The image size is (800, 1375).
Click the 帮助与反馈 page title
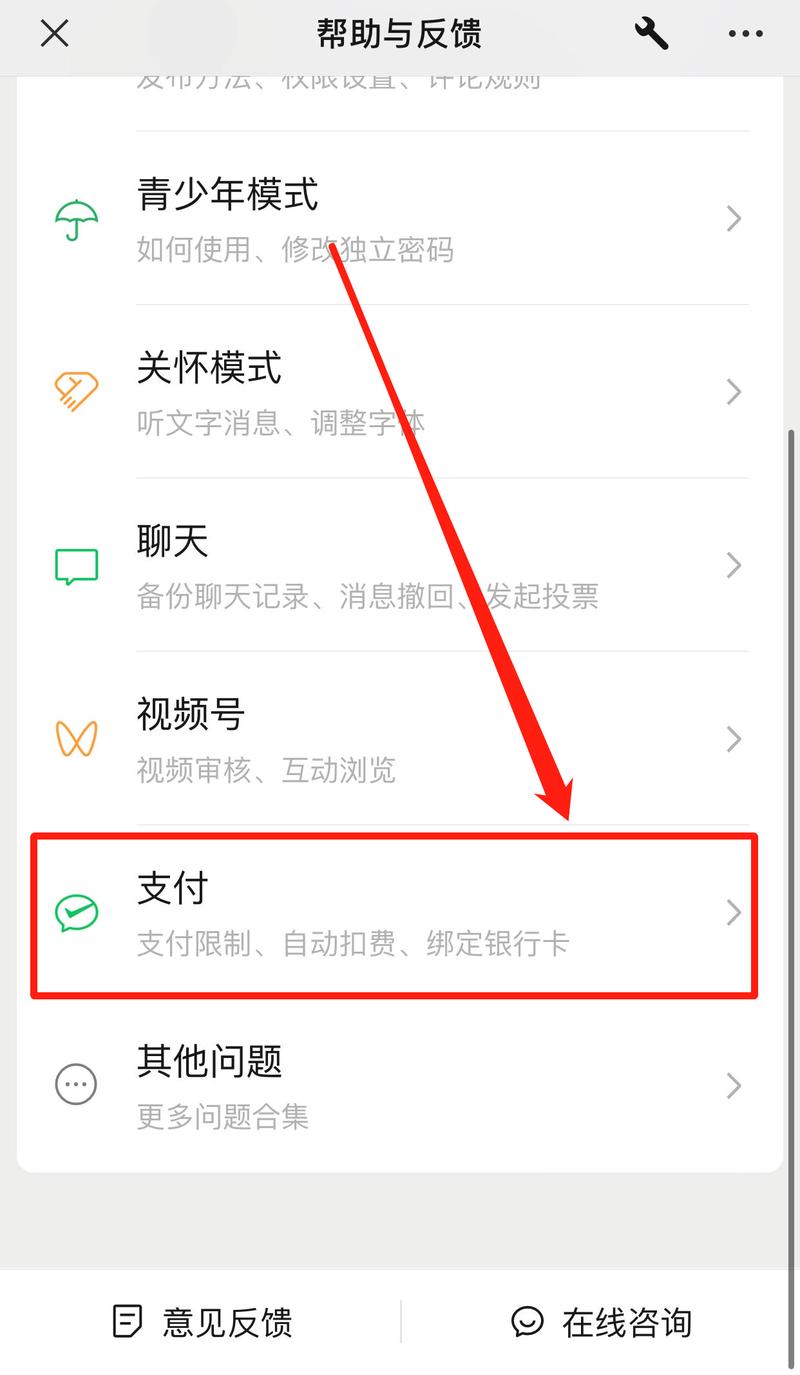click(400, 33)
